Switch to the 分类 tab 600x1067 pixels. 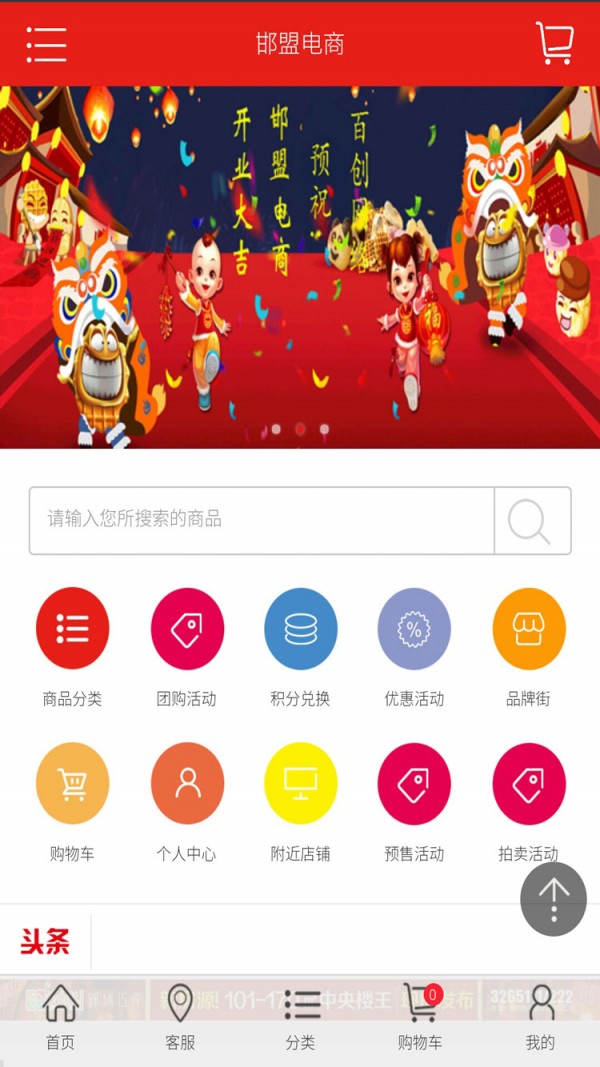tap(300, 1017)
